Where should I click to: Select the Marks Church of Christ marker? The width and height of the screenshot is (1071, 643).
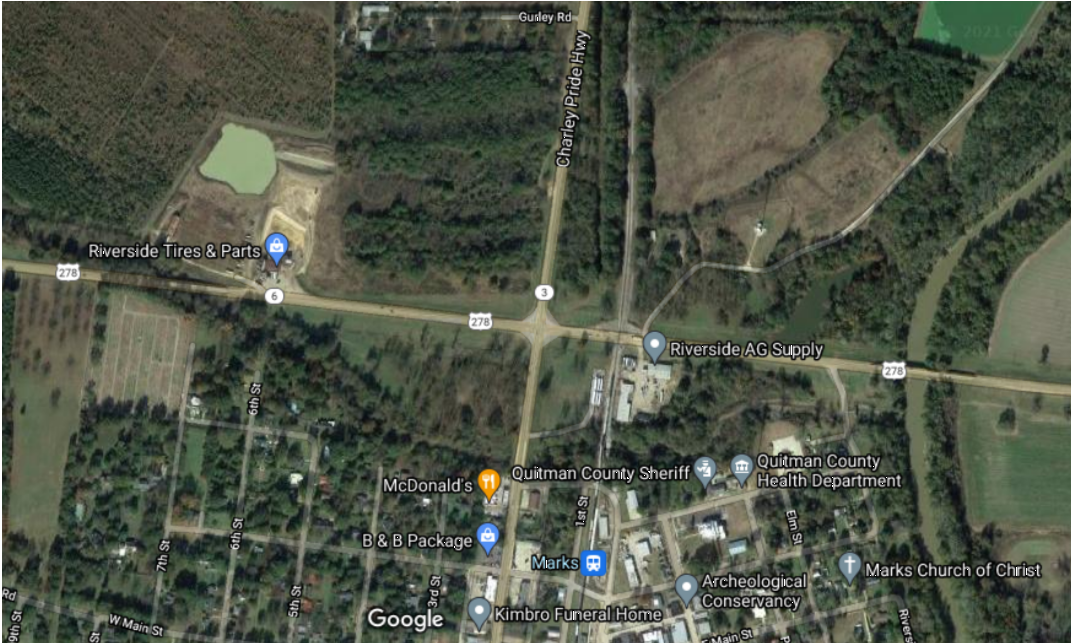(x=849, y=566)
